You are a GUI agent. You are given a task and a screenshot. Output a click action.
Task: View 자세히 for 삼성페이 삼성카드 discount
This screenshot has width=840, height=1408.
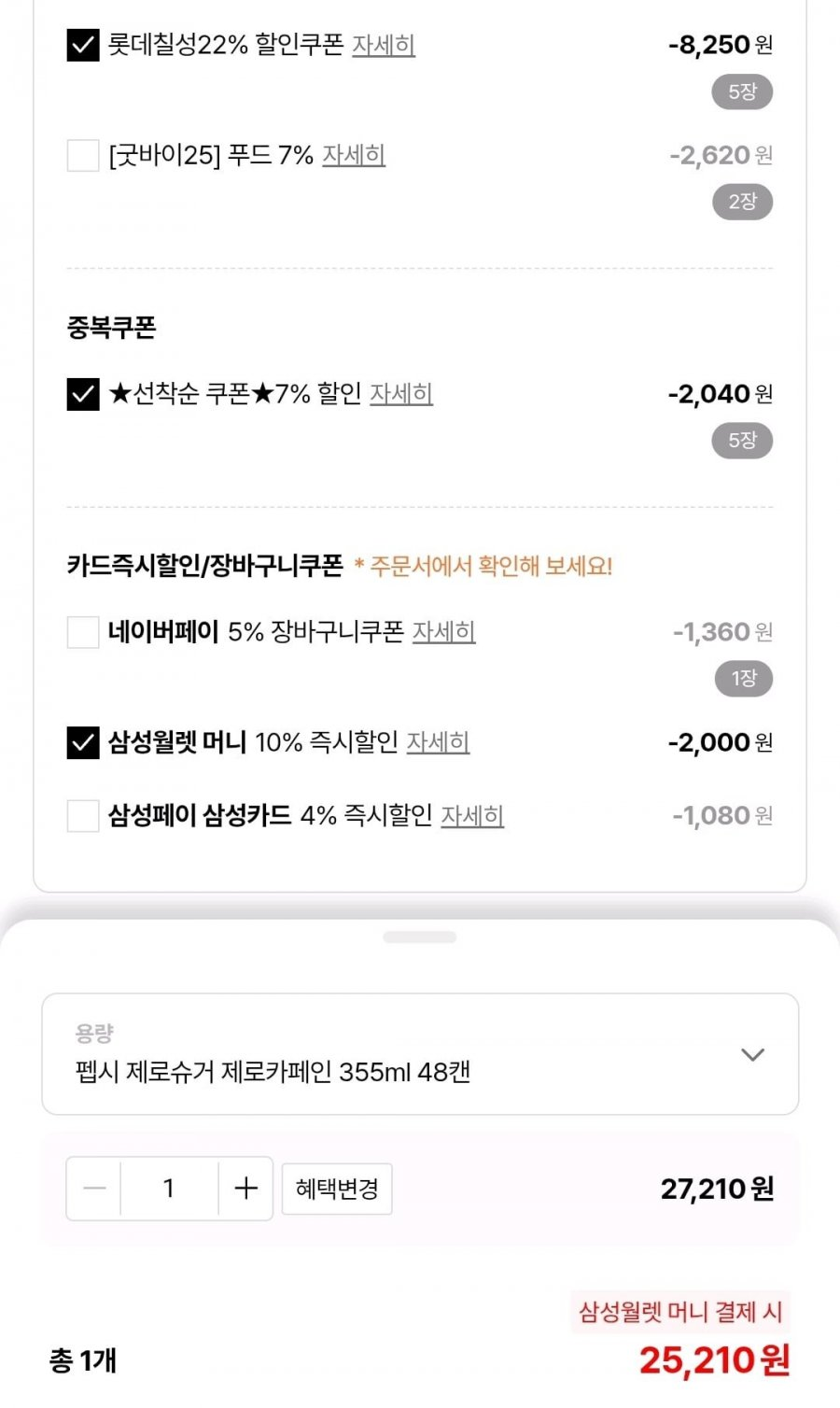(473, 816)
